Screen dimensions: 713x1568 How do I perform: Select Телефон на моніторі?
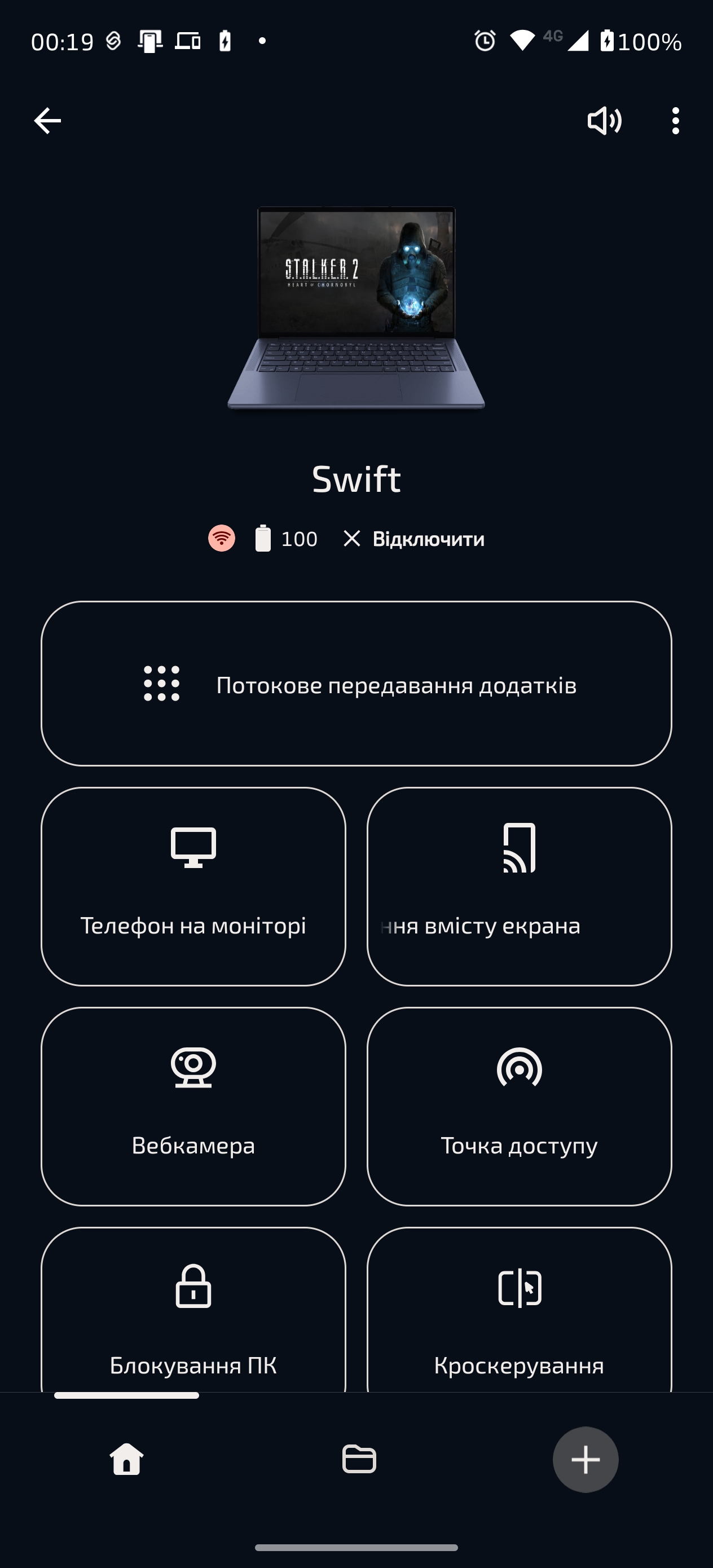193,886
